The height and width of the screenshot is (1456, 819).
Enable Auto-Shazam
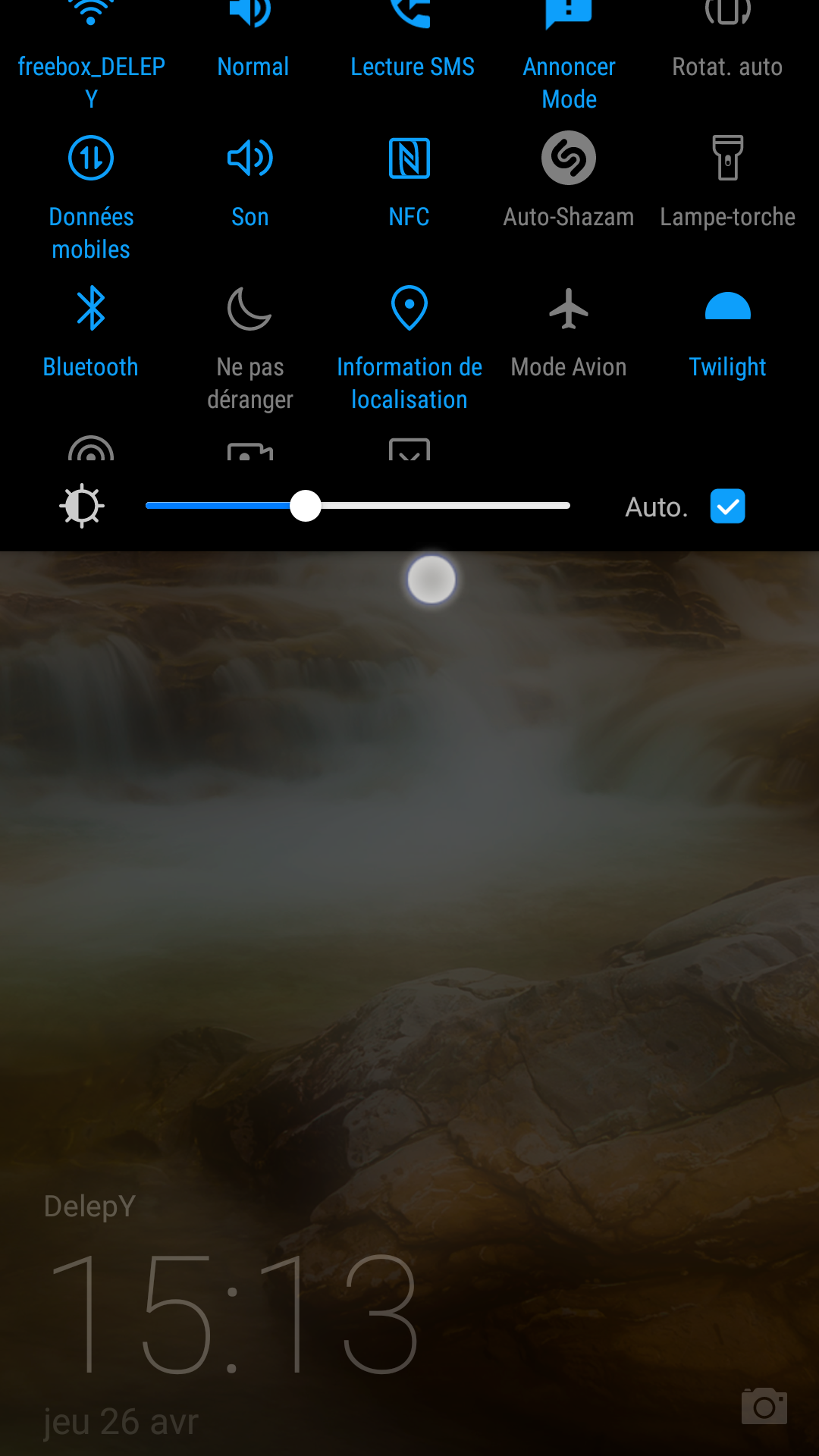point(569,159)
